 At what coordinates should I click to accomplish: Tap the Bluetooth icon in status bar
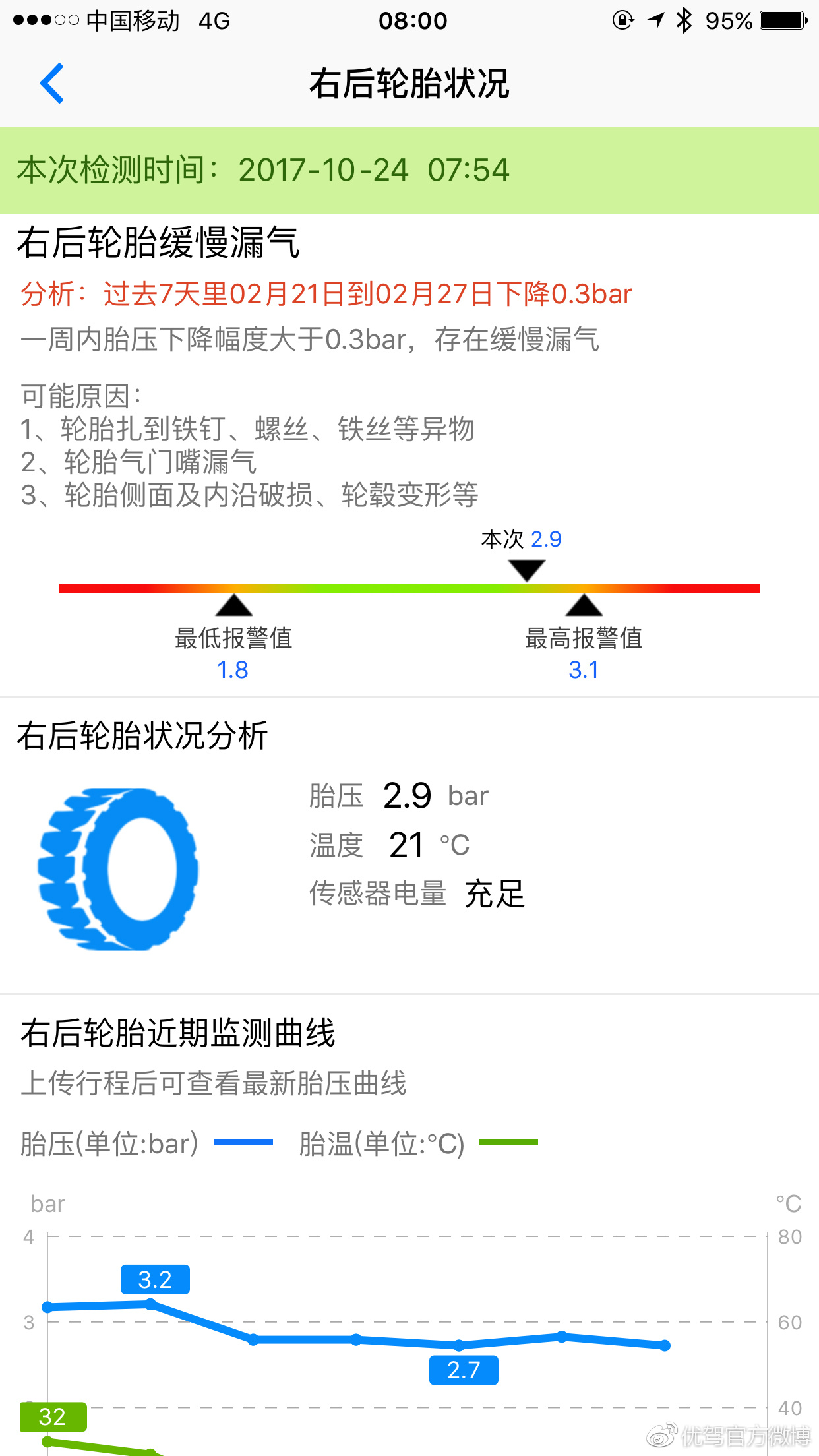[x=685, y=20]
